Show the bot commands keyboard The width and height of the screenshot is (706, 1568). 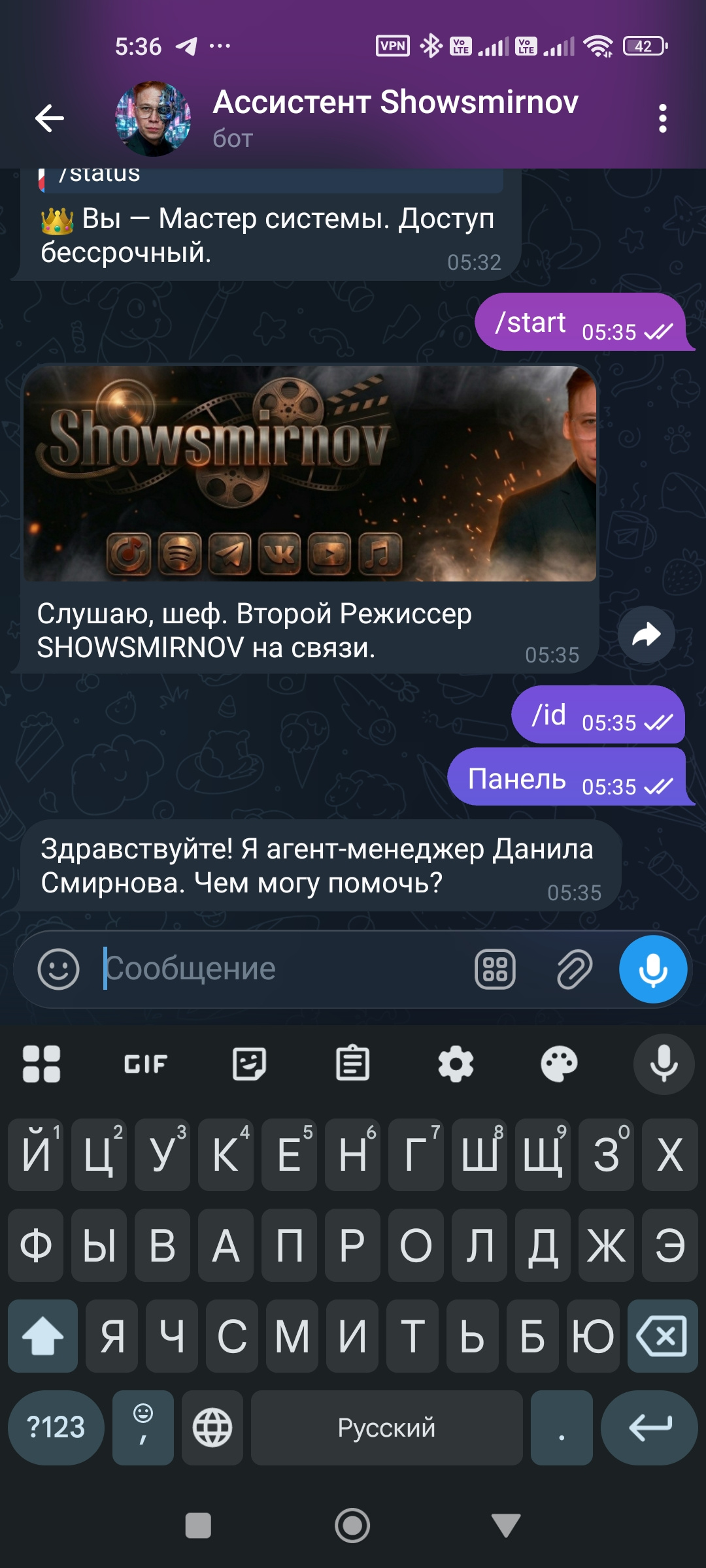tap(495, 969)
